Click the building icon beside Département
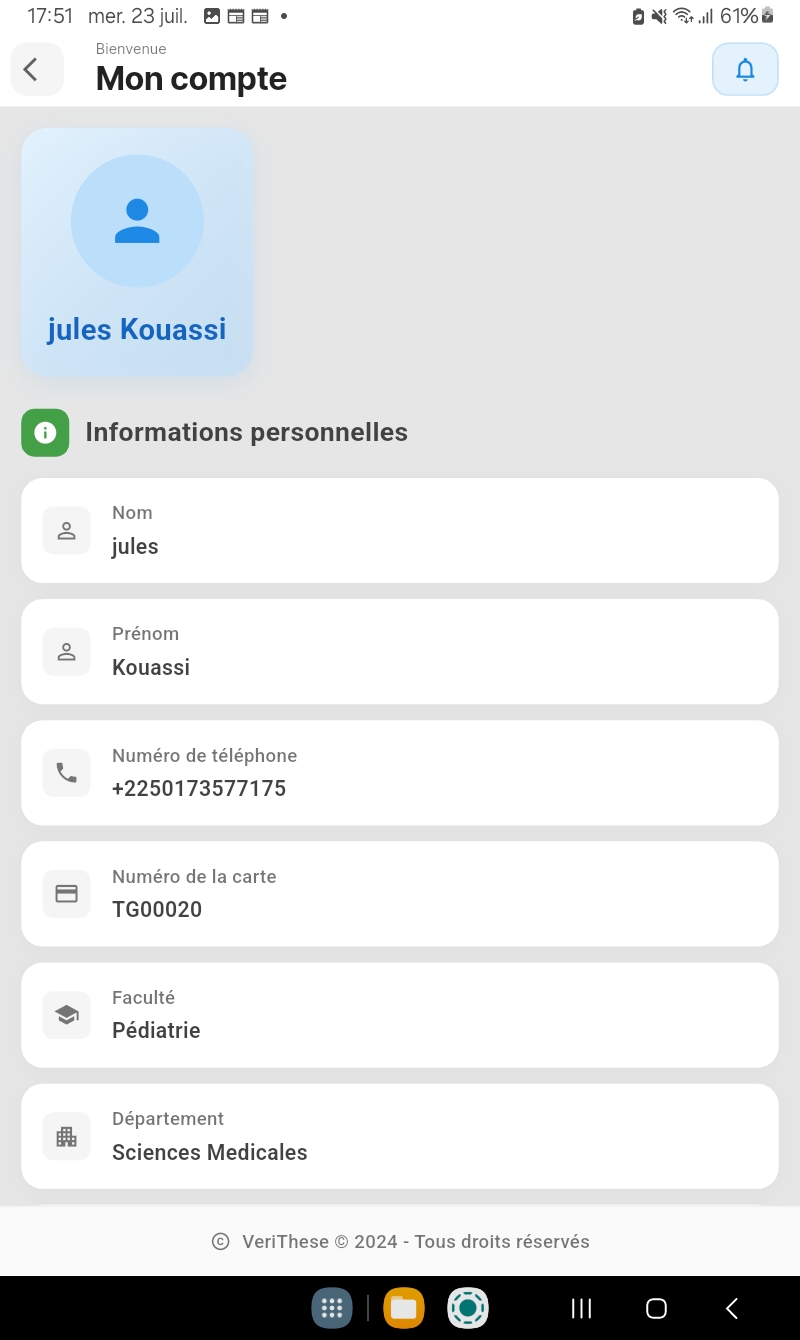Screen dimensions: 800x1340 65,1135
